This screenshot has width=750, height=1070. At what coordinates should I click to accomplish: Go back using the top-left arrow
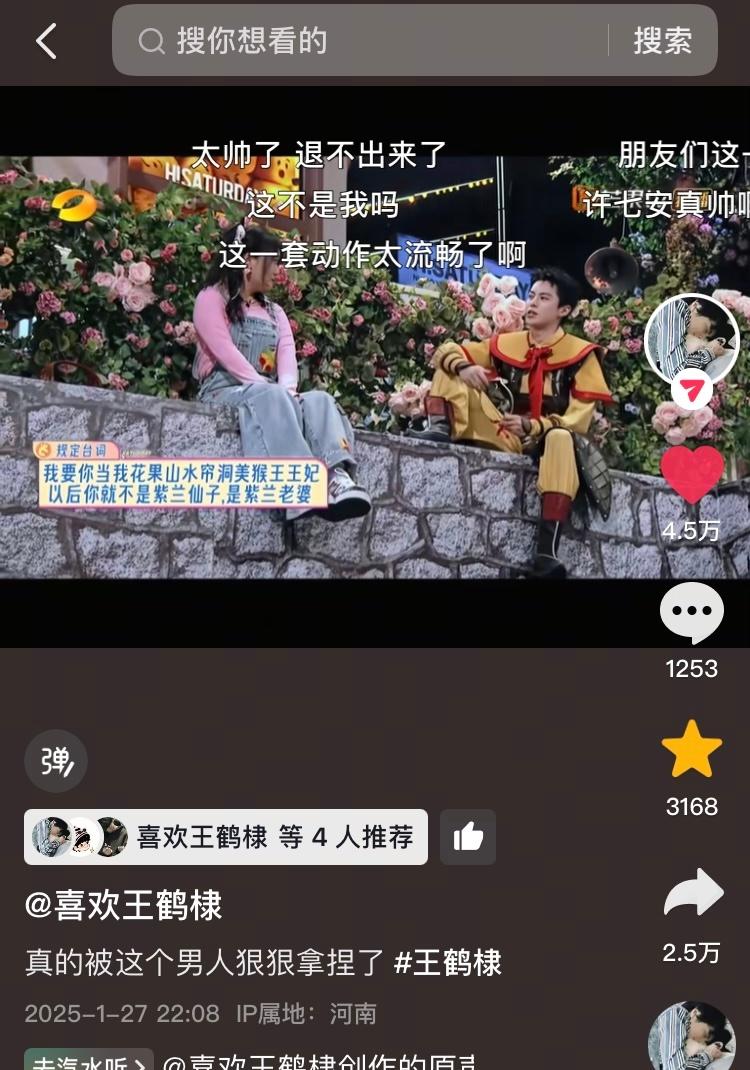[46, 41]
